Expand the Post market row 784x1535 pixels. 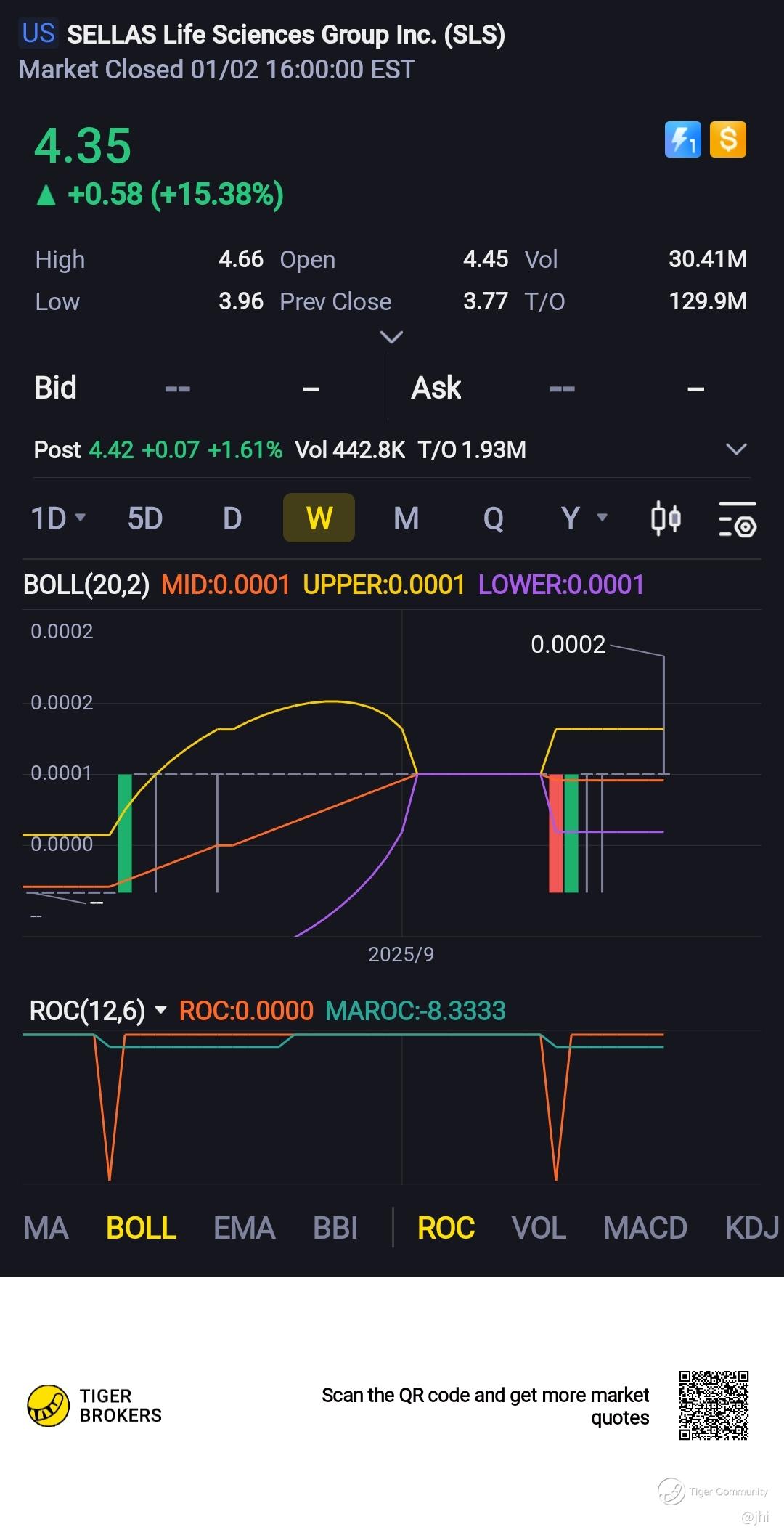[x=736, y=449]
